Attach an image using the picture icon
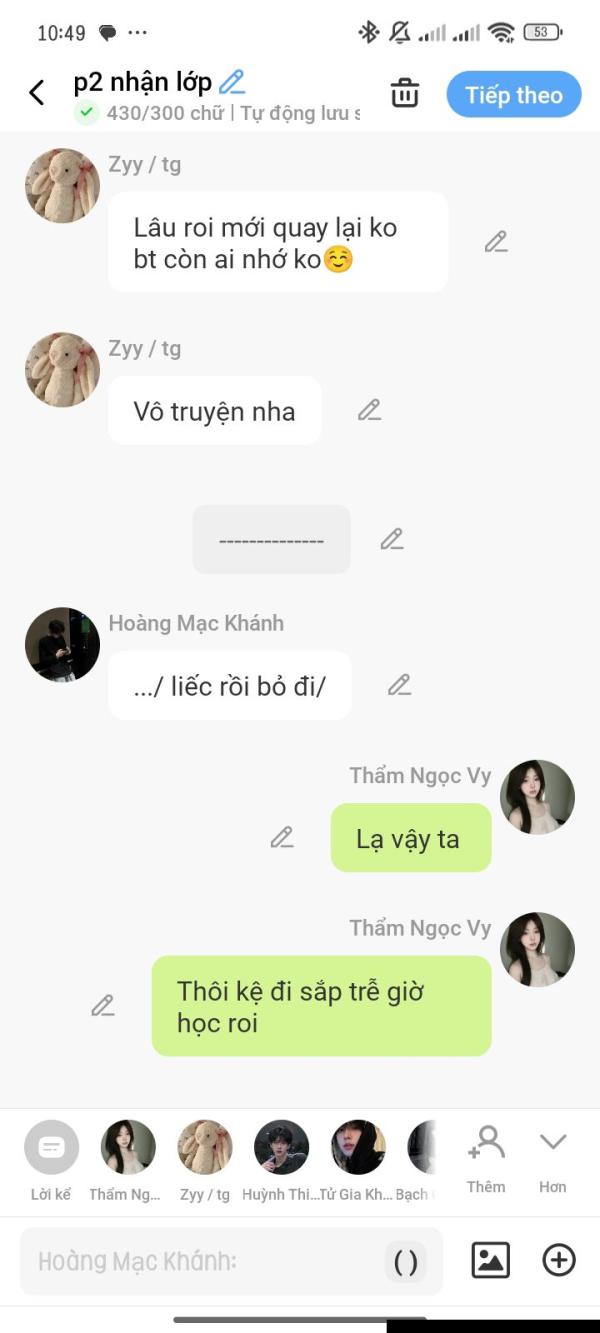Screen dimensions: 600x1333 (x=490, y=1260)
